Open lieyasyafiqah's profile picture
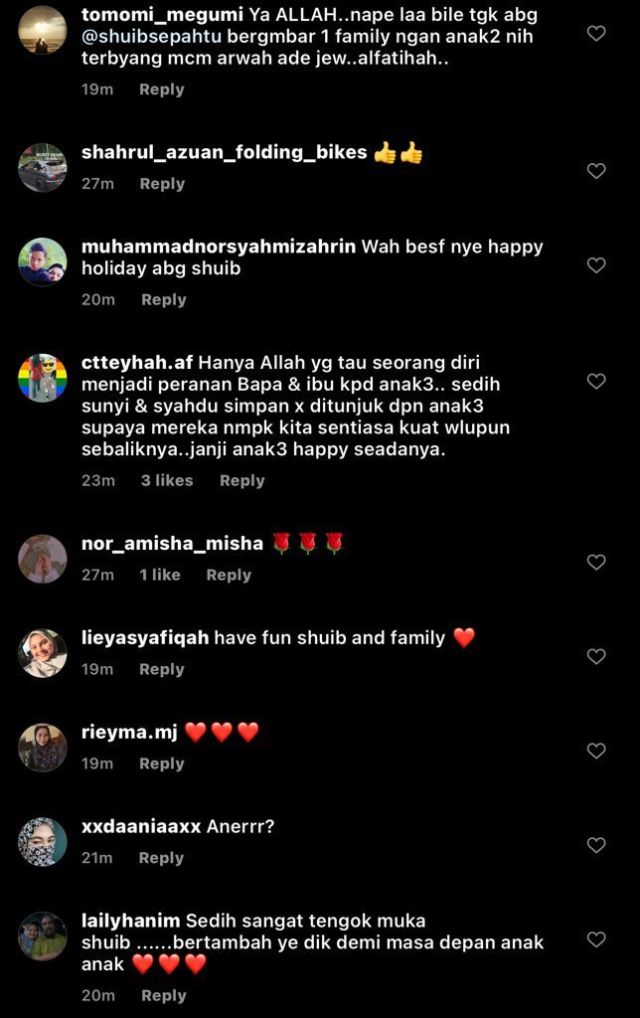The width and height of the screenshot is (640, 1018). point(43,653)
